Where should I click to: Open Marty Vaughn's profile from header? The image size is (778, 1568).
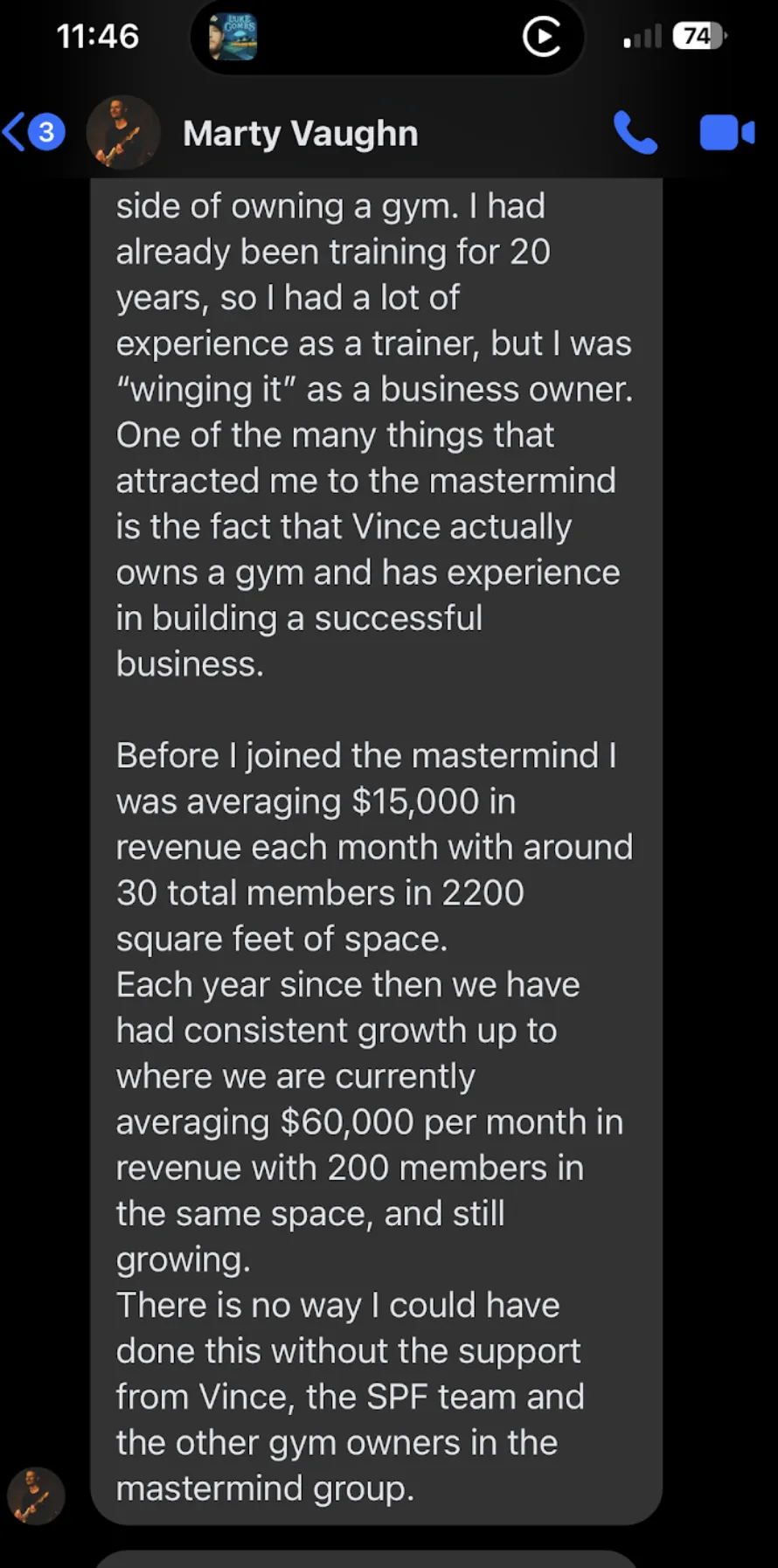point(300,134)
